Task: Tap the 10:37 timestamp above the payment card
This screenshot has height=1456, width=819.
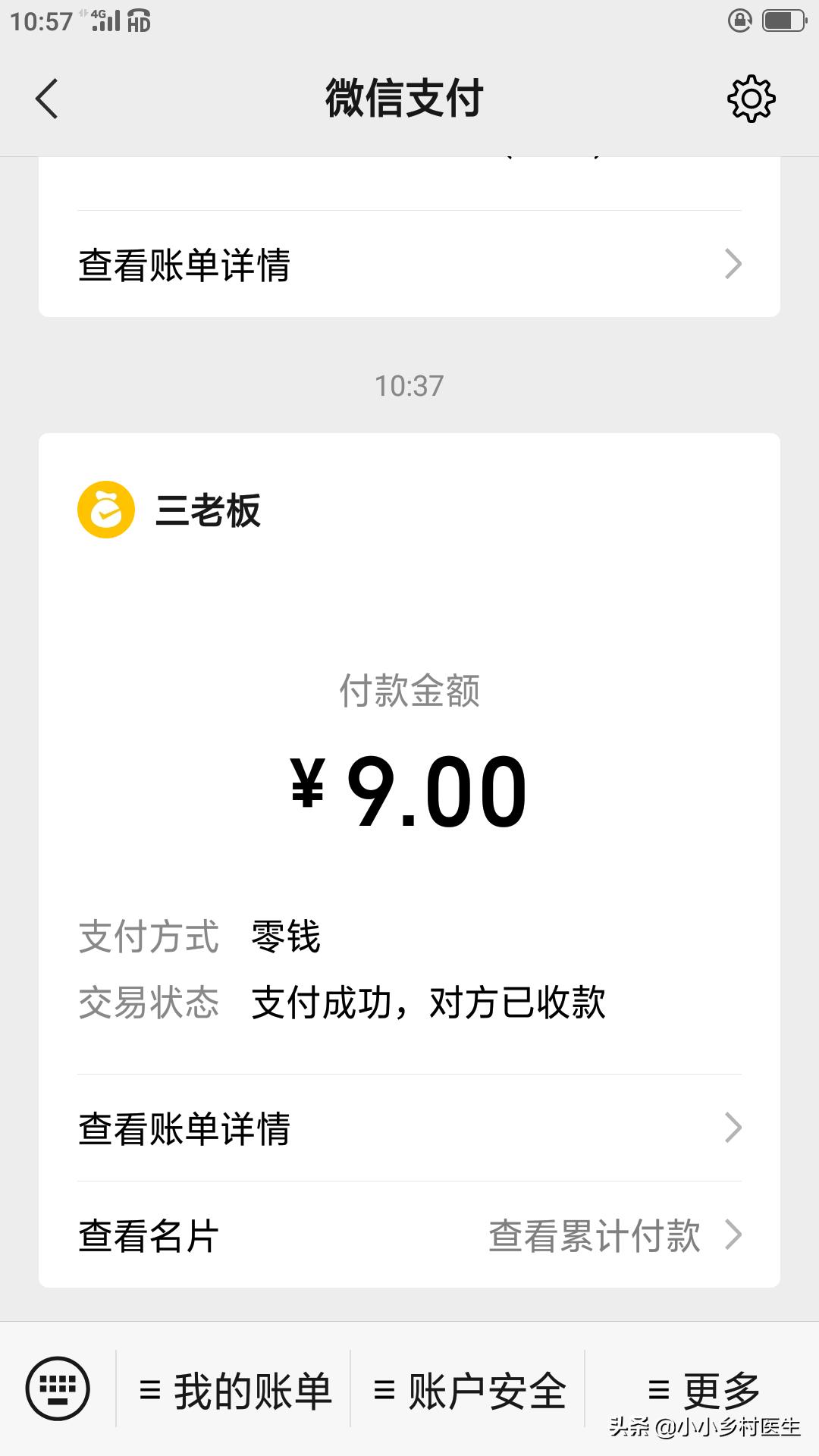Action: point(409,385)
